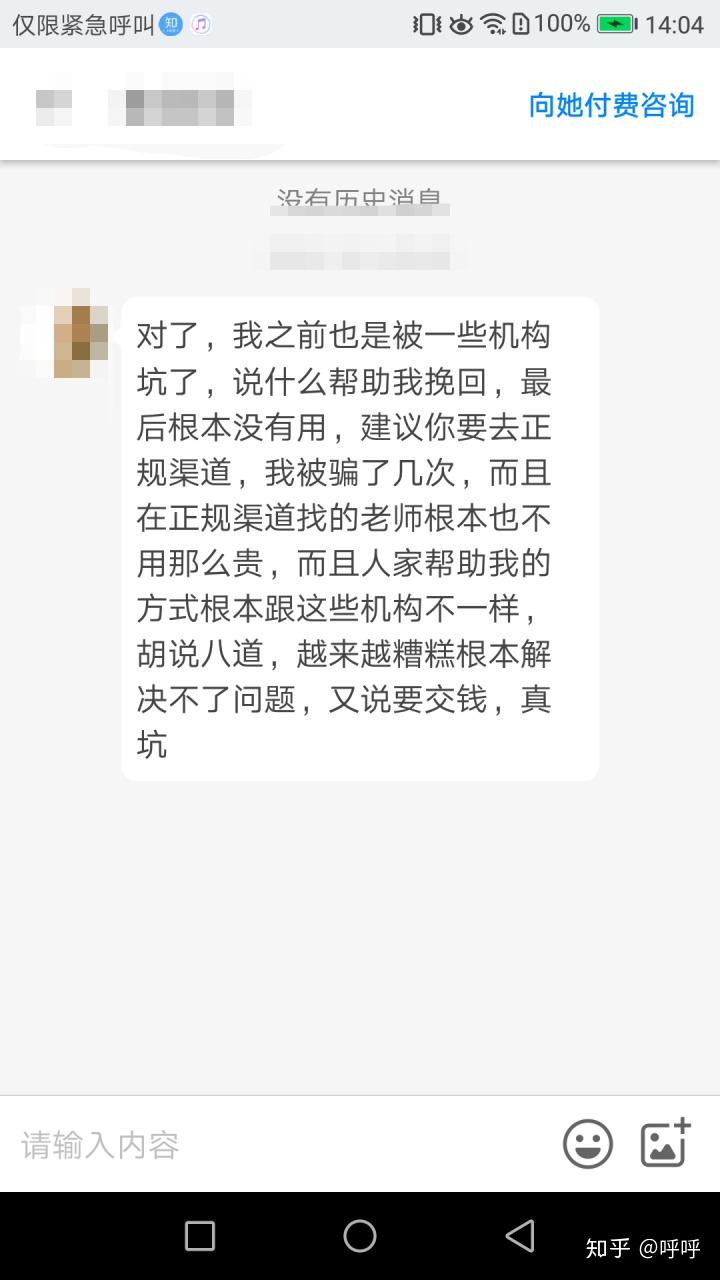
Task: Go back using system navigation
Action: (520, 1236)
